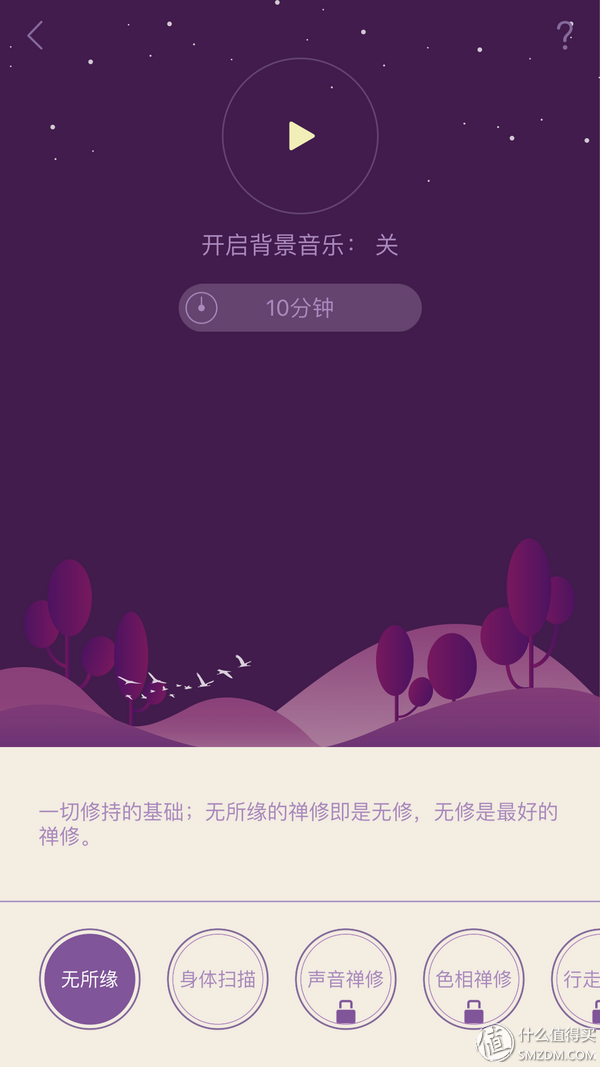Start the meditation playback
The image size is (600, 1067).
[x=300, y=136]
